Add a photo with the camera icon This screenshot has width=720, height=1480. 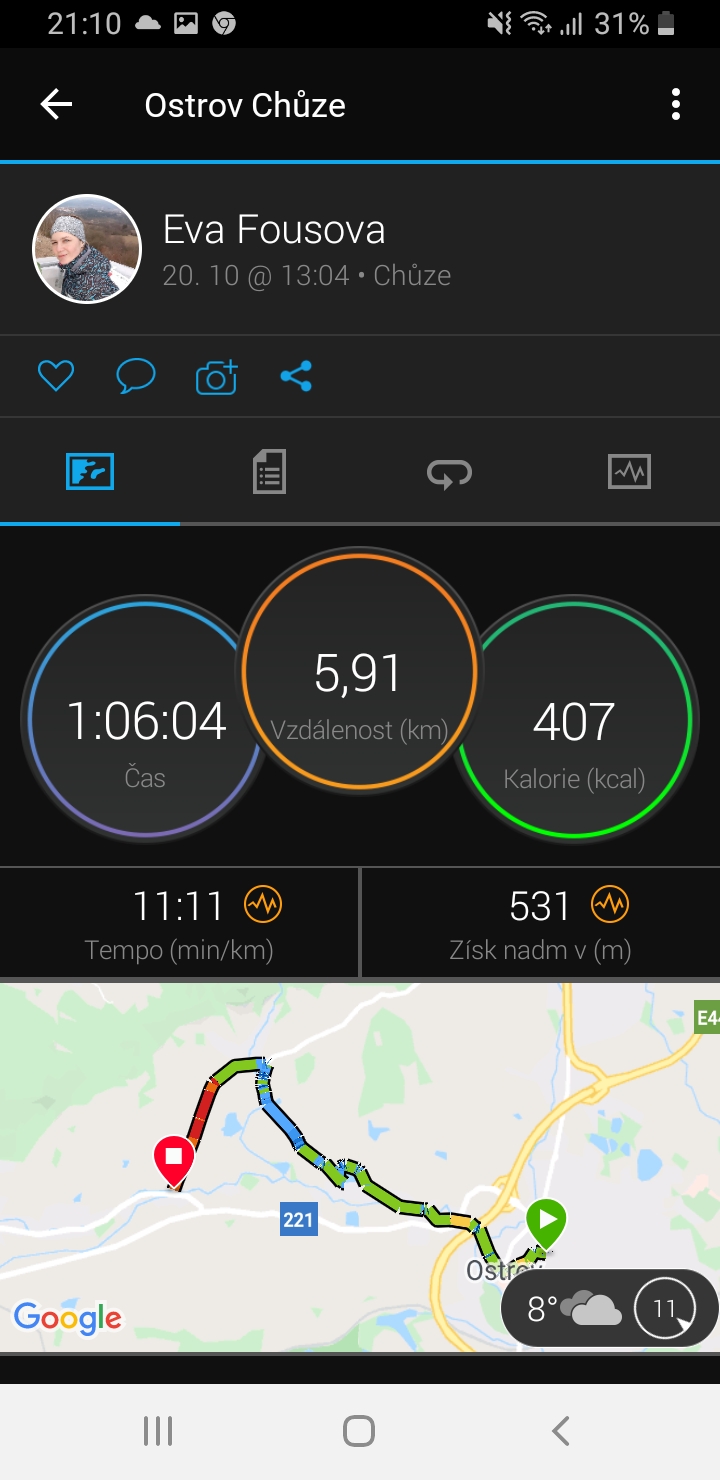pos(216,376)
